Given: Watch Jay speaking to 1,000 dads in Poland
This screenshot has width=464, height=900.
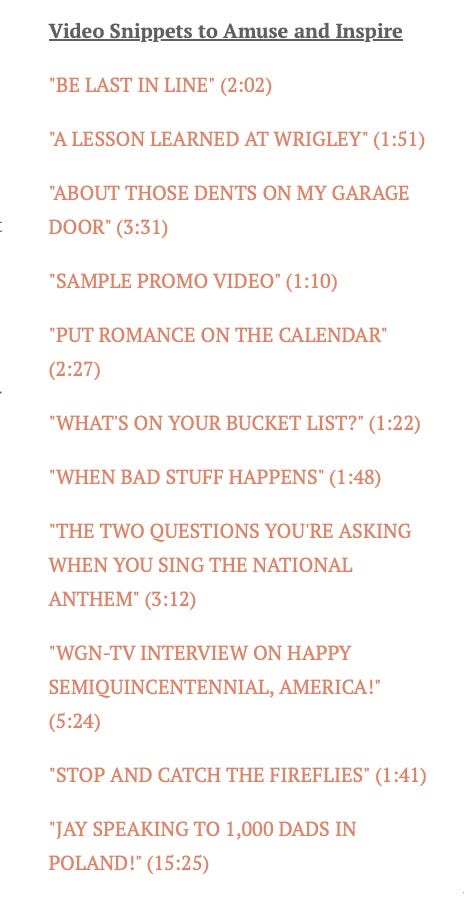Looking at the screenshot, I should [203, 846].
